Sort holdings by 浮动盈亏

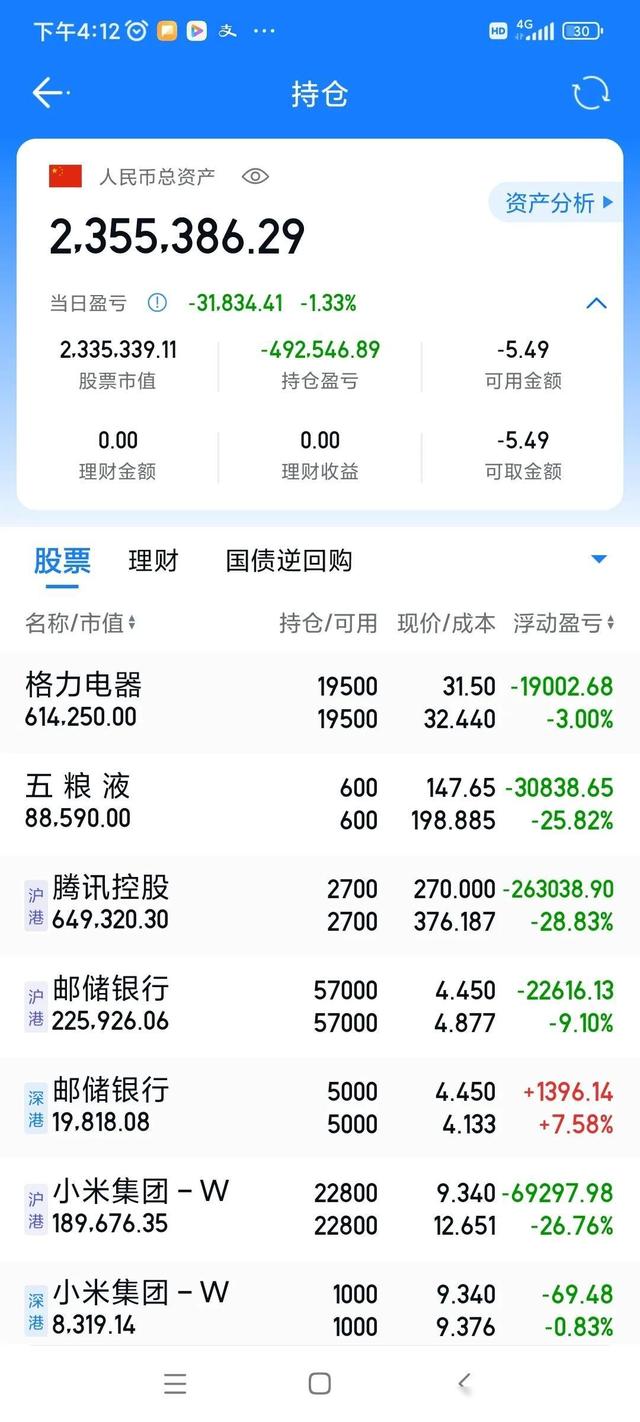click(x=564, y=623)
